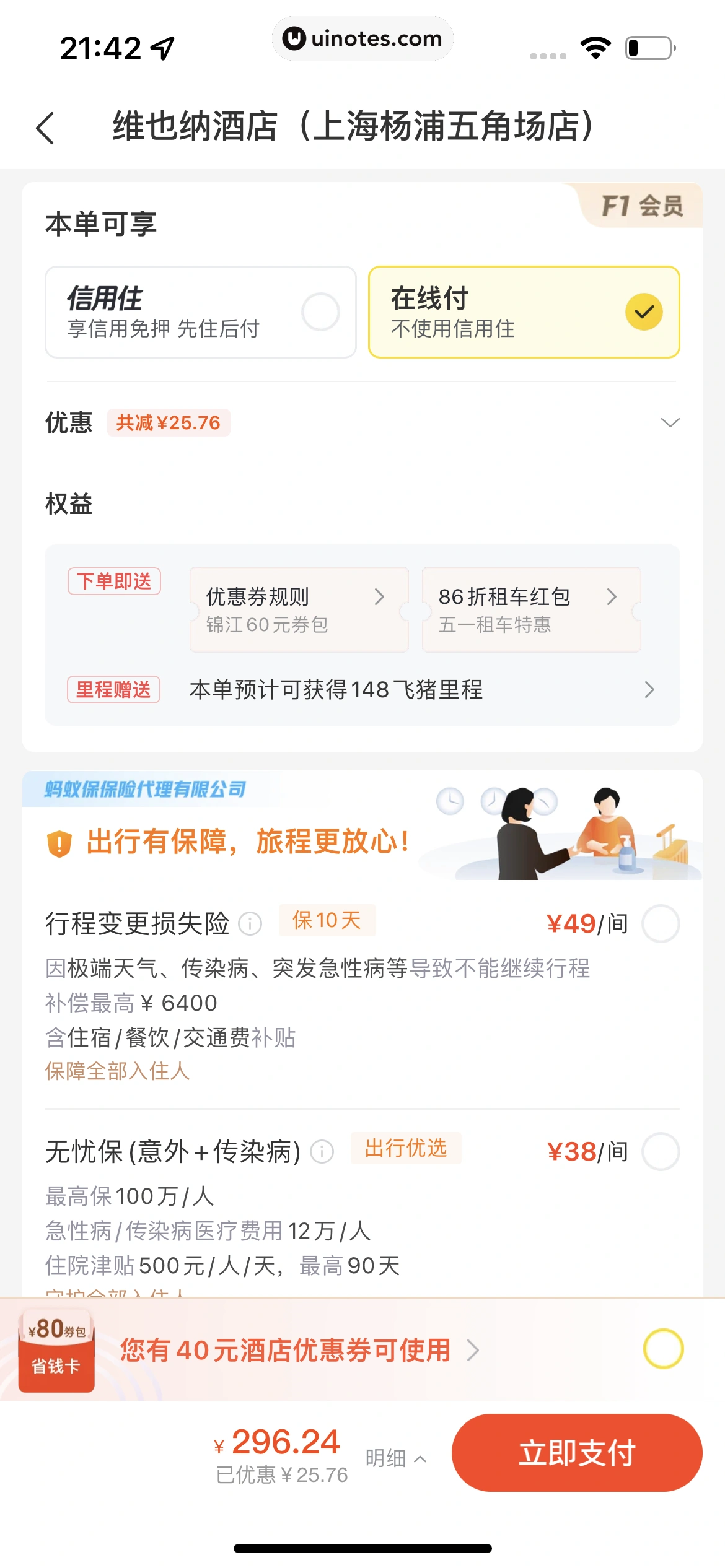Screen dimensions: 725x1568
Task: Select 无忧保 insurance at ¥38
Action: (661, 1152)
